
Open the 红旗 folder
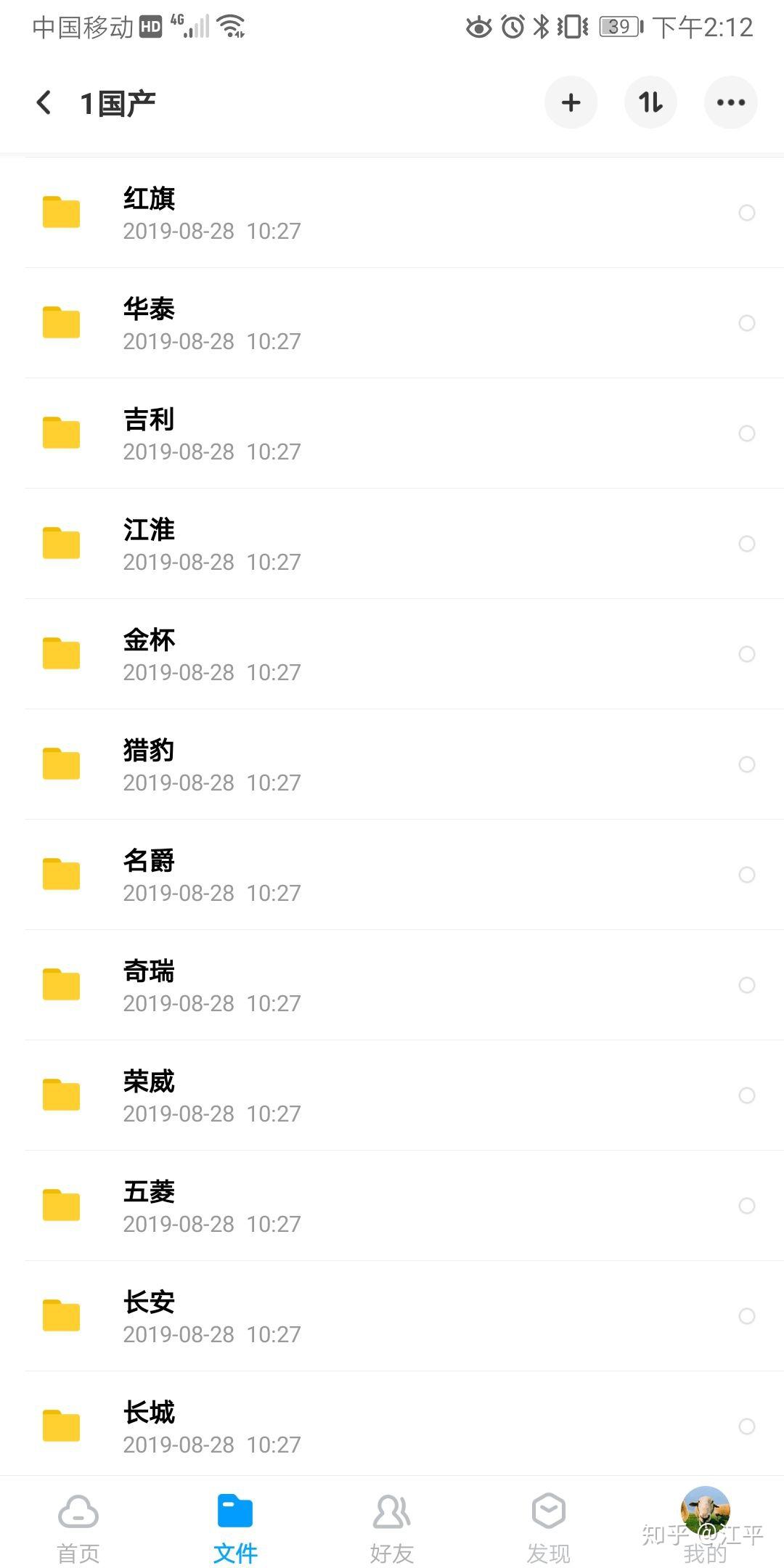[211, 213]
